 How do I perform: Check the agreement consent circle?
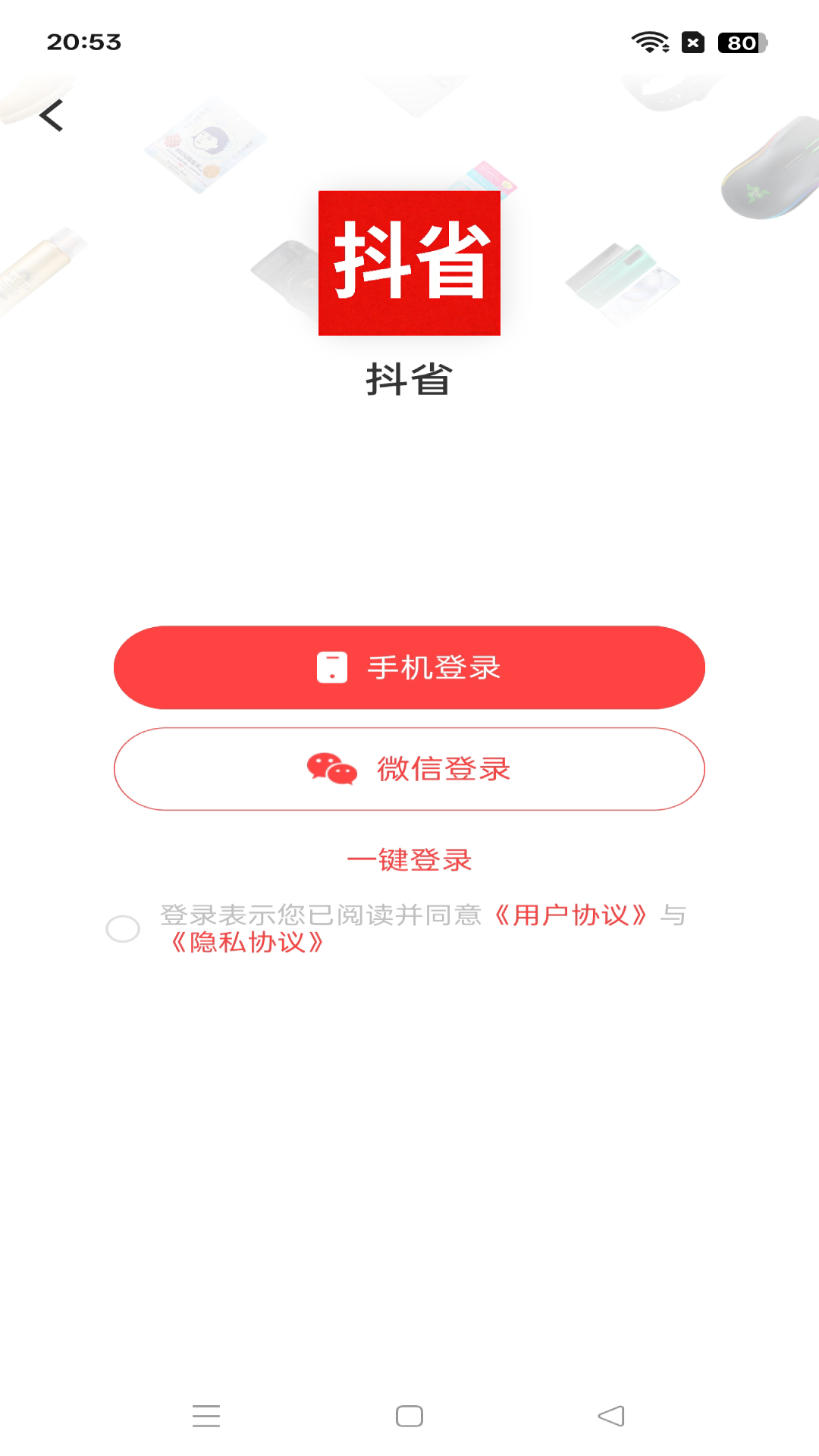coord(123,928)
